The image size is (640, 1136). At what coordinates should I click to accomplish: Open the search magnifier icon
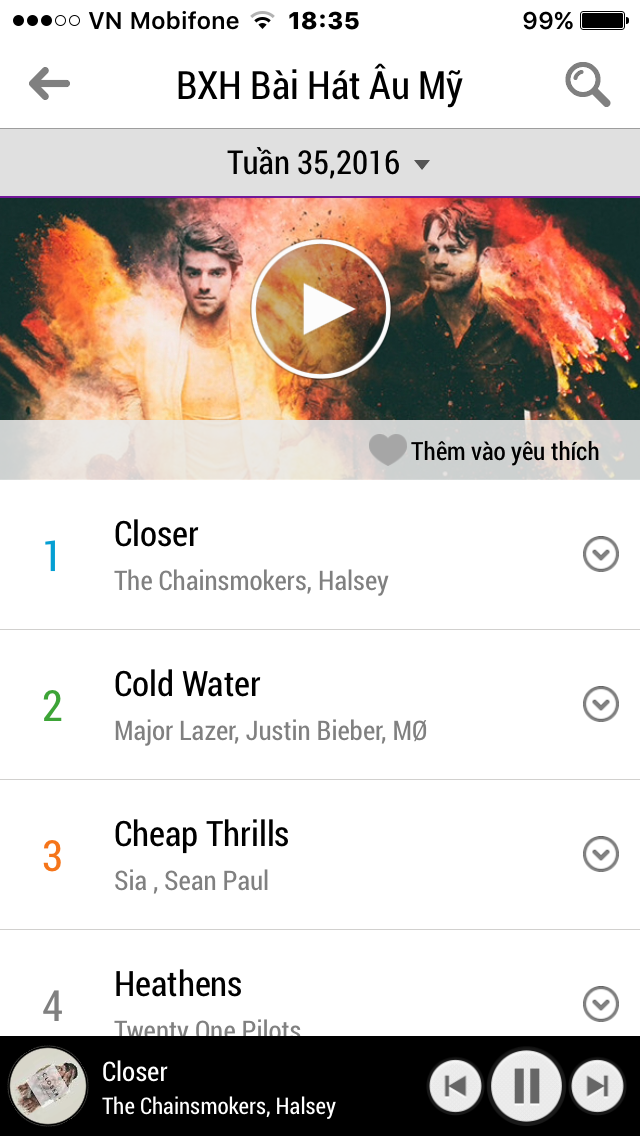(587, 85)
